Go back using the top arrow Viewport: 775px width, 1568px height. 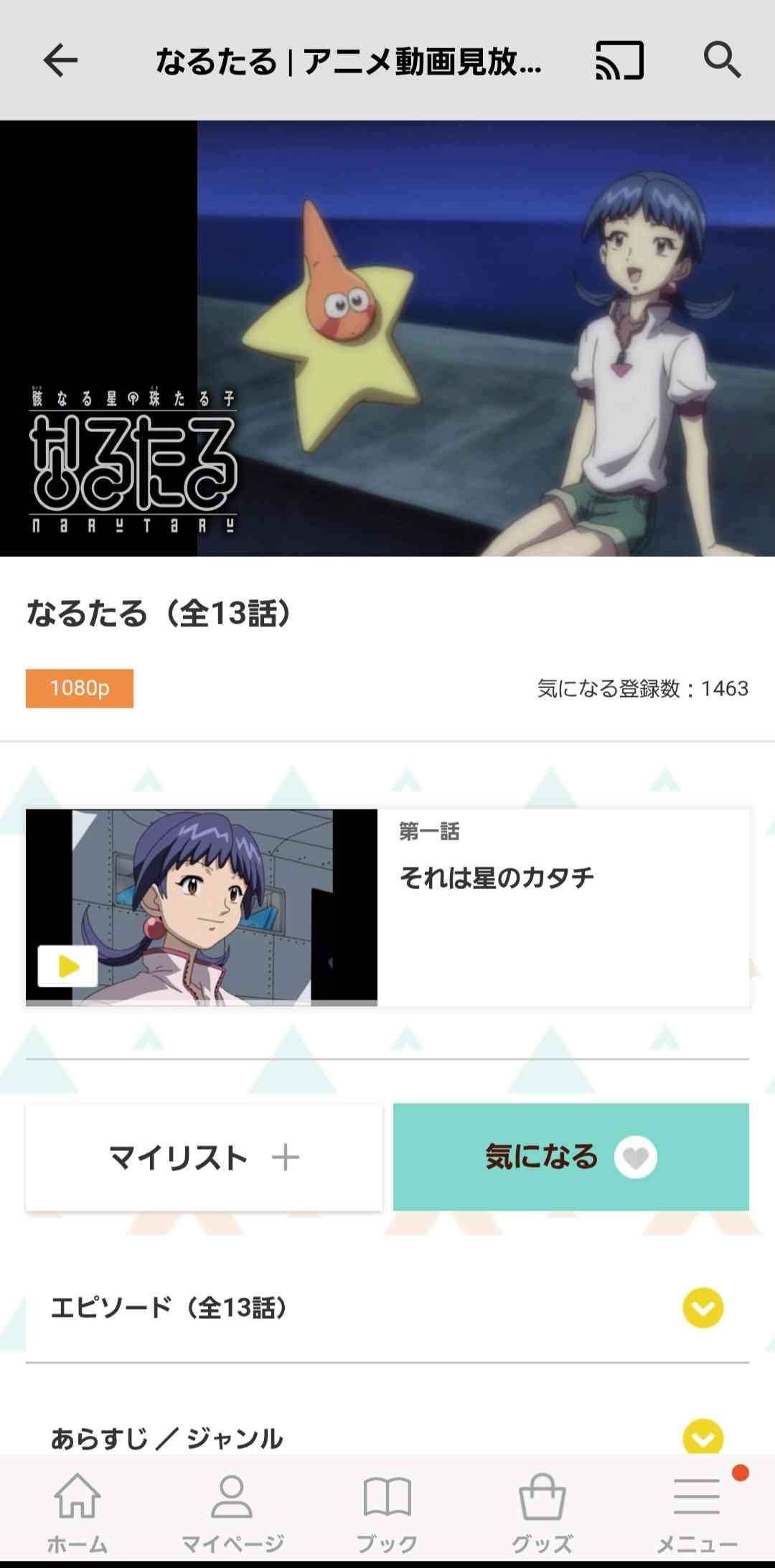click(60, 60)
